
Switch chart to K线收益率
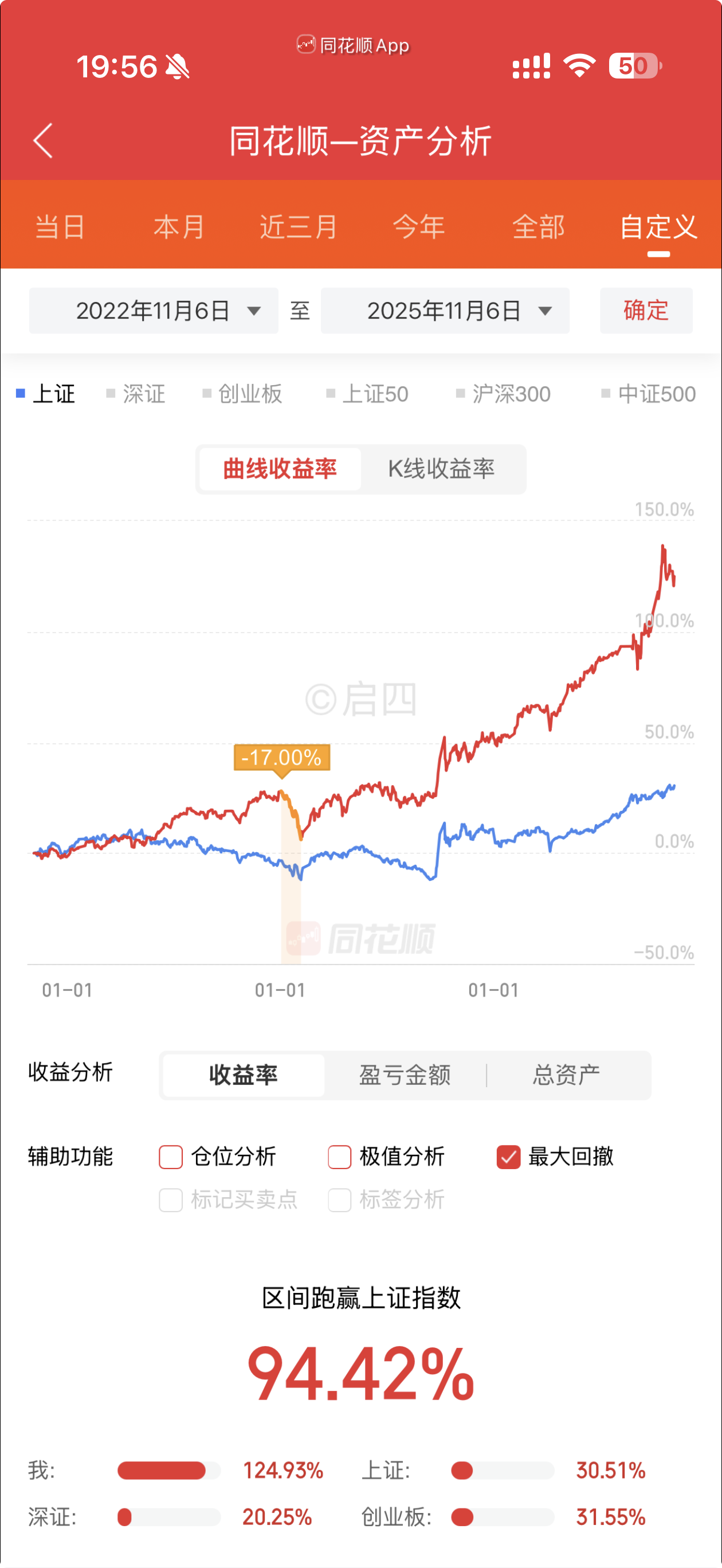click(441, 469)
